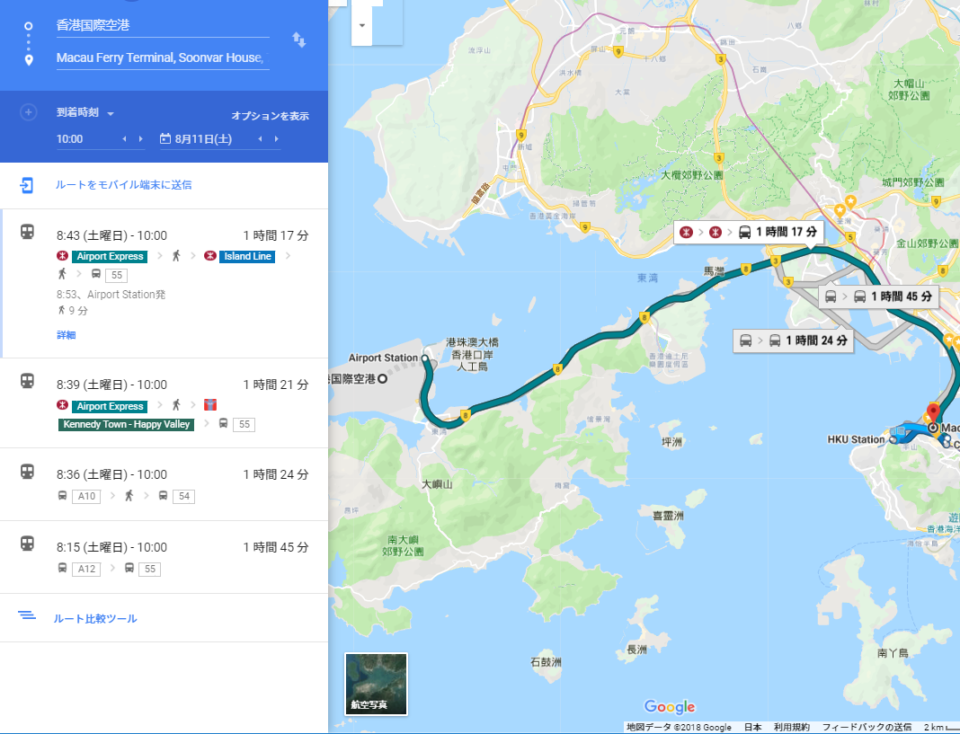The width and height of the screenshot is (960, 734).
Task: Add a destination with the plus icon
Action: click(x=29, y=112)
